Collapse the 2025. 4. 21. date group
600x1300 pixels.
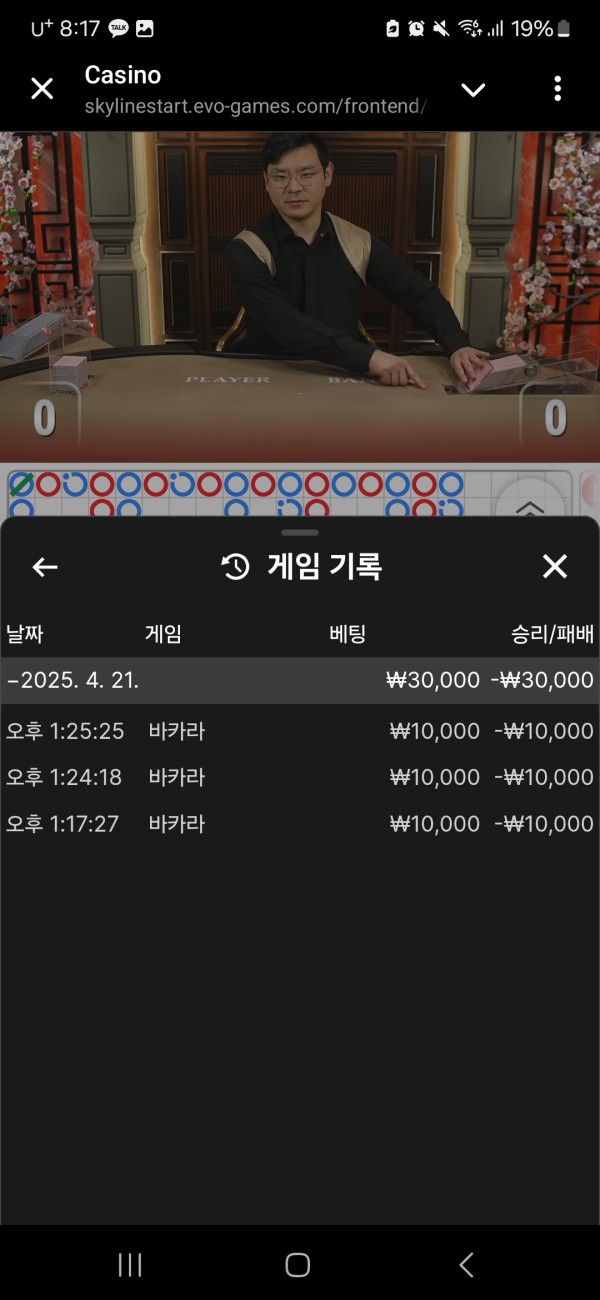pos(300,680)
